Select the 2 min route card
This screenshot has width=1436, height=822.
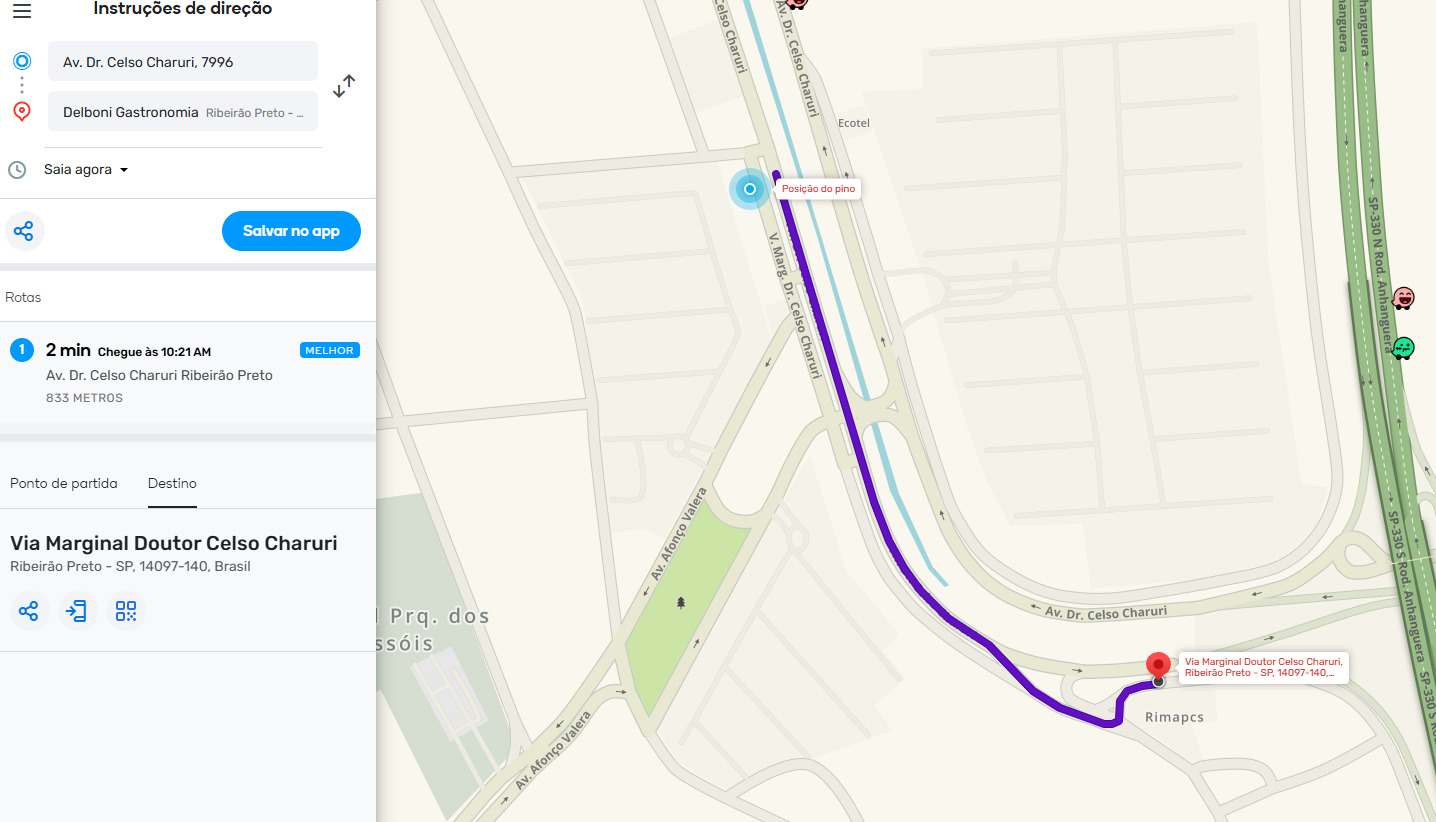click(188, 372)
